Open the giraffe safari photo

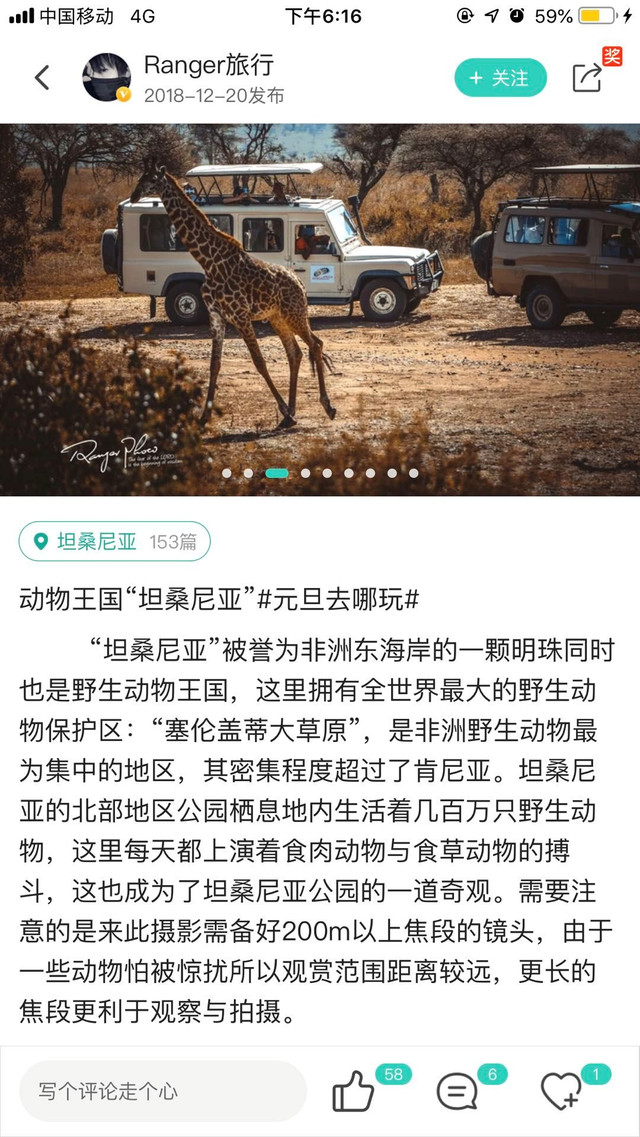pyautogui.click(x=320, y=309)
